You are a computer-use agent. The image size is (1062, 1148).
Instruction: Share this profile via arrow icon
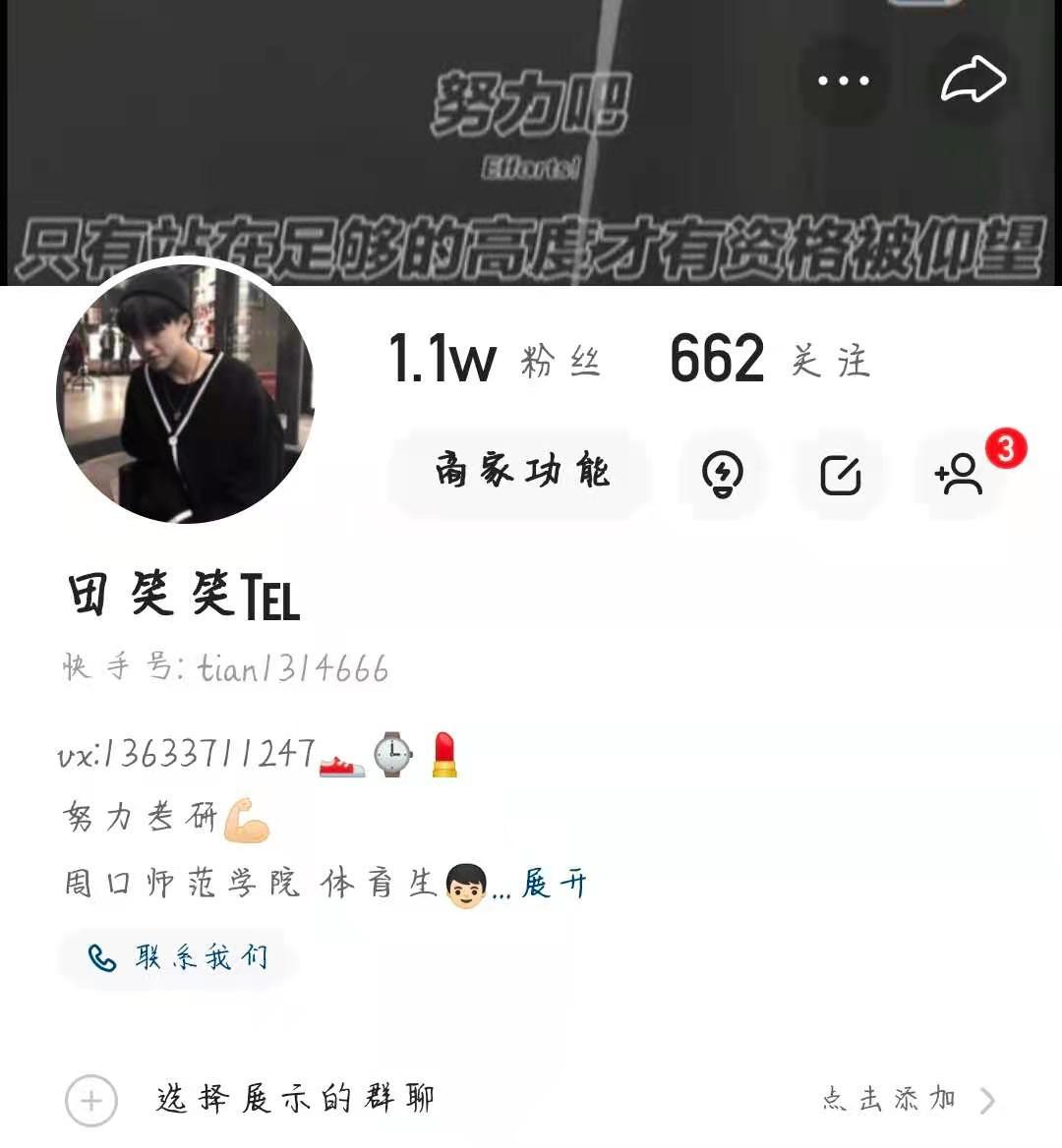(x=973, y=81)
